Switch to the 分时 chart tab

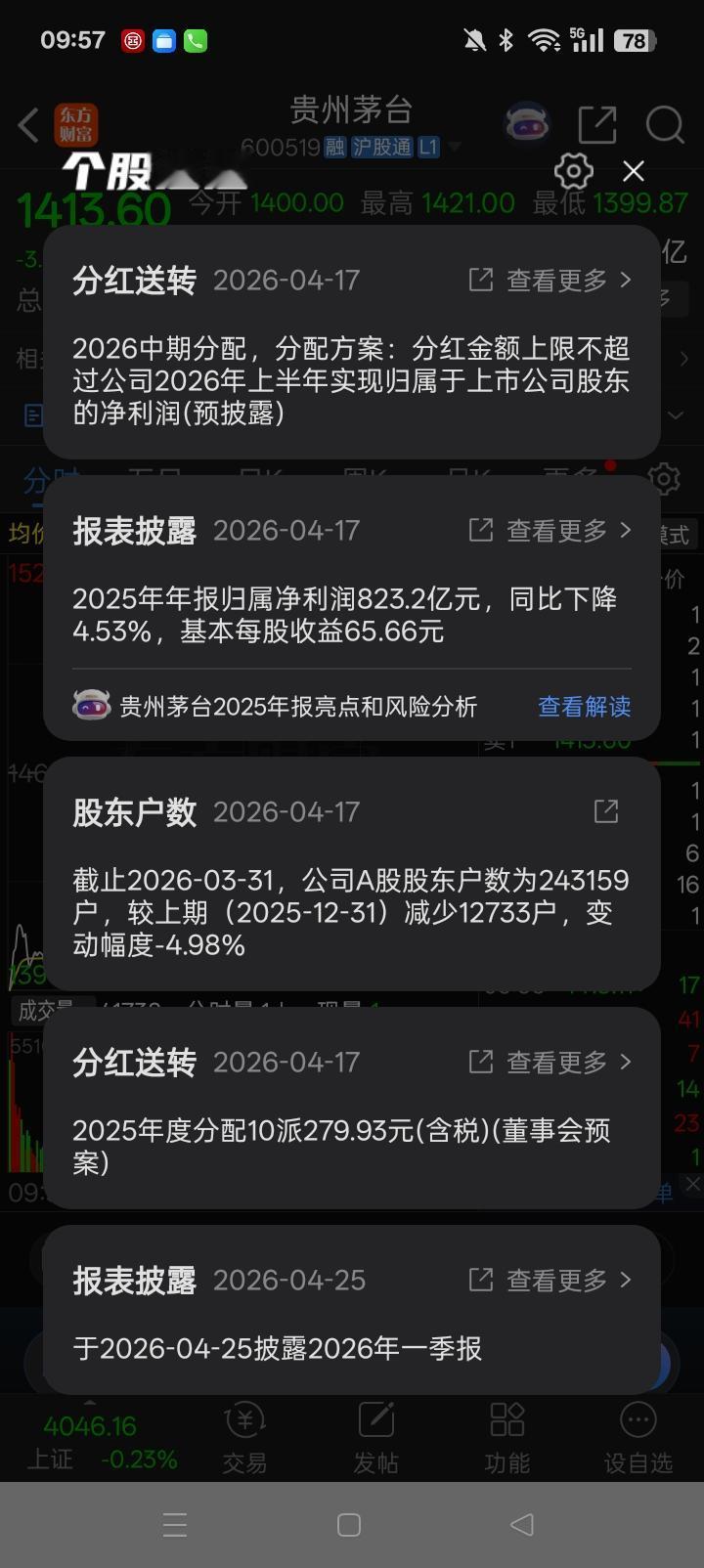pos(39,481)
